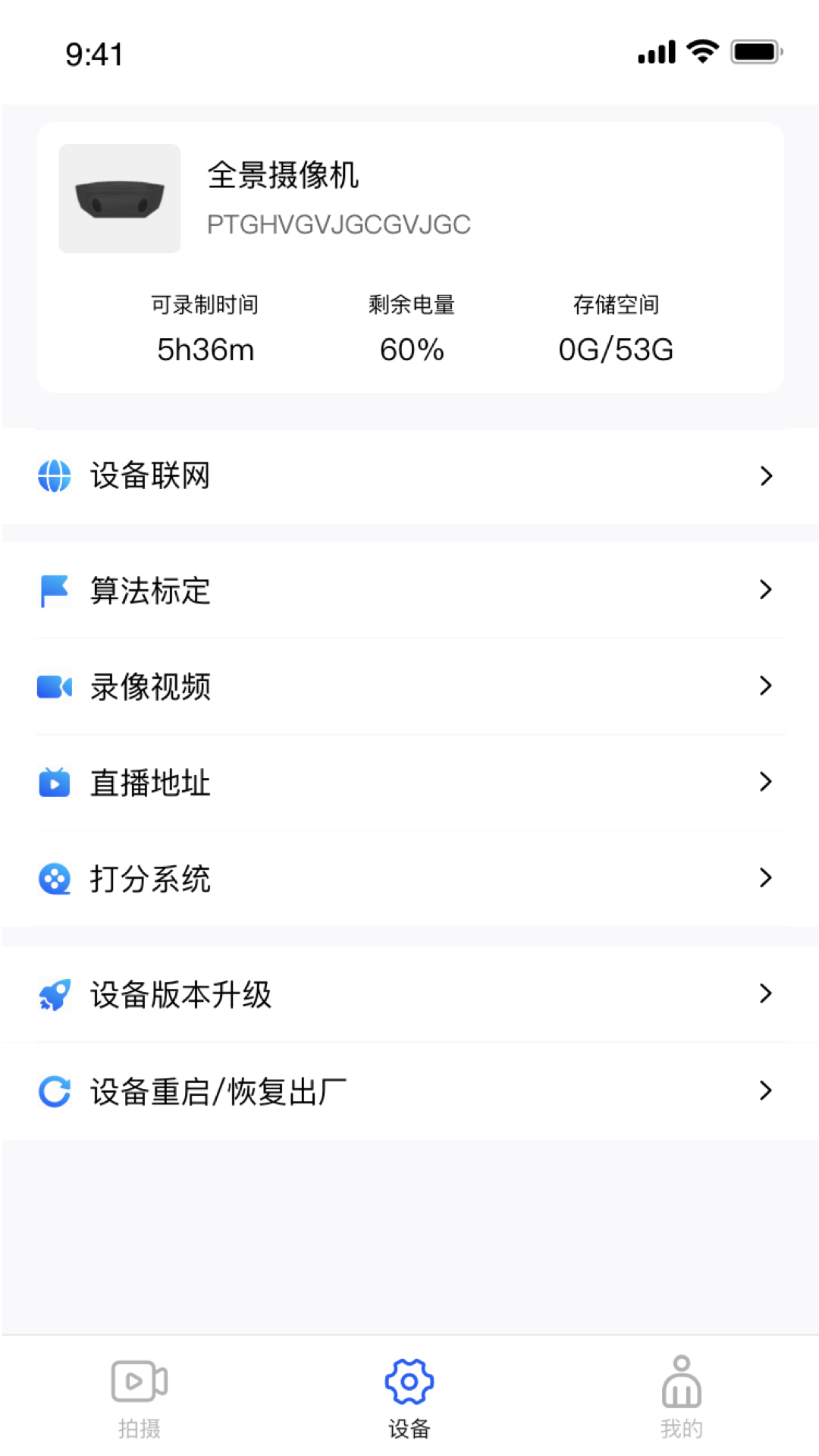Click the 算法标定 flag icon
Screen dimensions: 819x1456
(x=52, y=589)
